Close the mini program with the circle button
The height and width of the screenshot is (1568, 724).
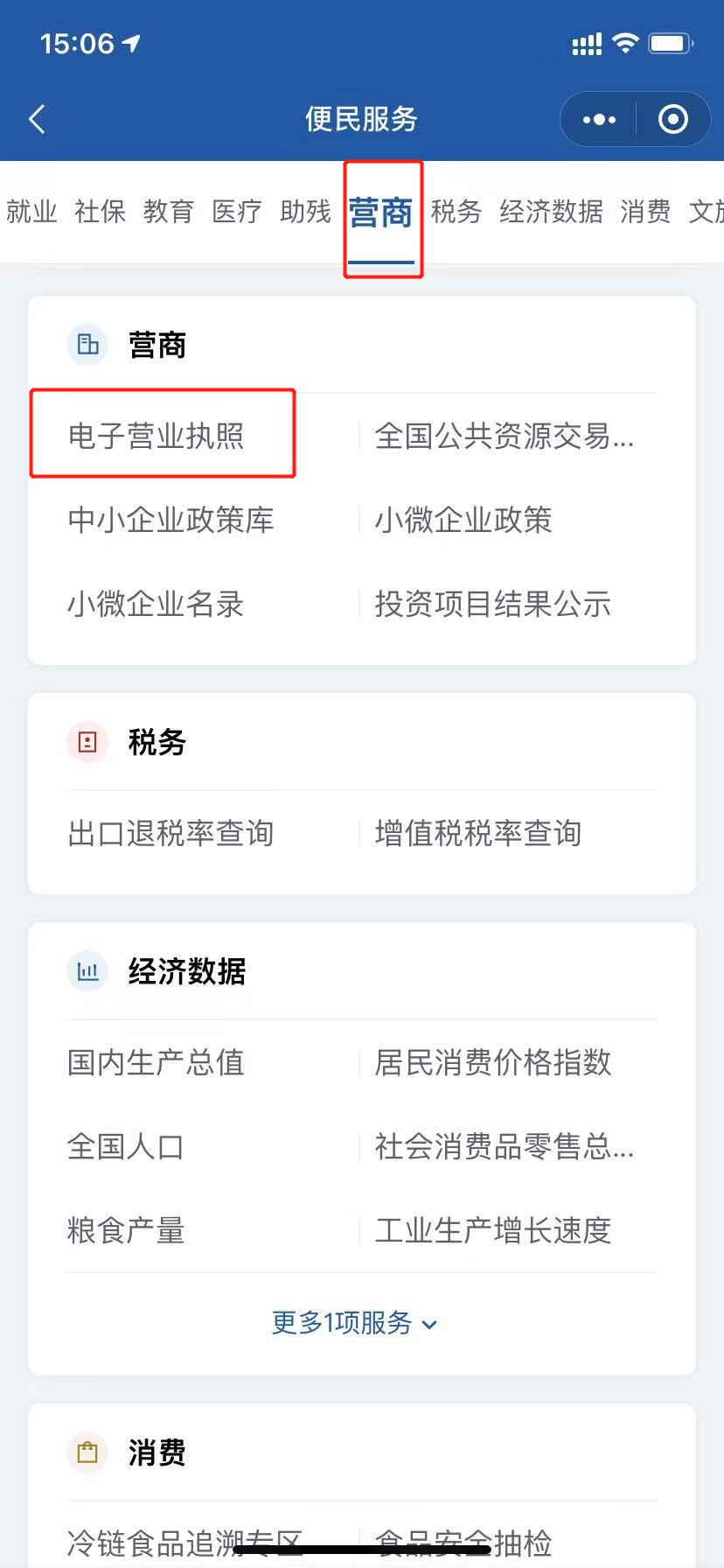tap(672, 119)
